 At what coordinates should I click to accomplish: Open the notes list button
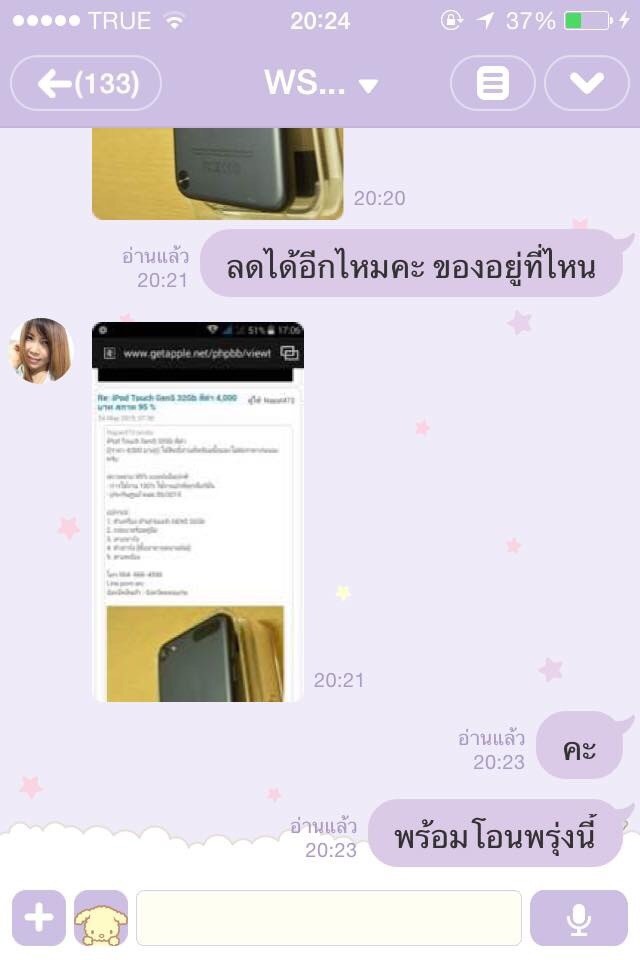click(492, 83)
